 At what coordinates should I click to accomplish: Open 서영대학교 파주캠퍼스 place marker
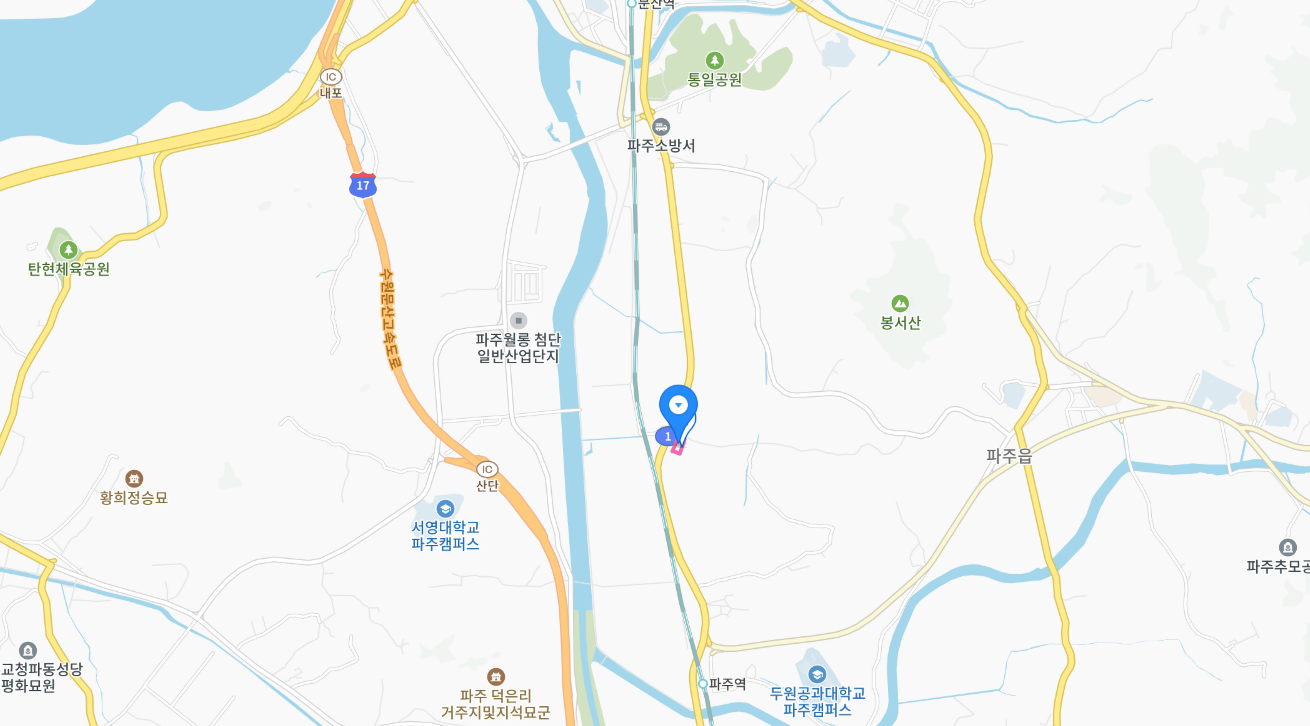[x=445, y=509]
